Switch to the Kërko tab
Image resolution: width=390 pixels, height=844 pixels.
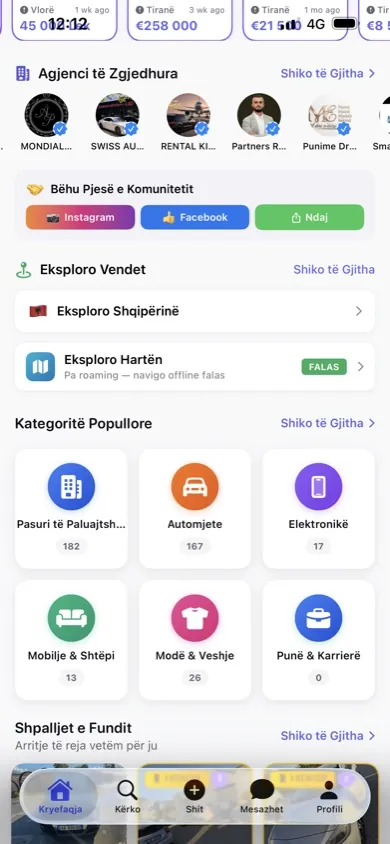[x=127, y=797]
